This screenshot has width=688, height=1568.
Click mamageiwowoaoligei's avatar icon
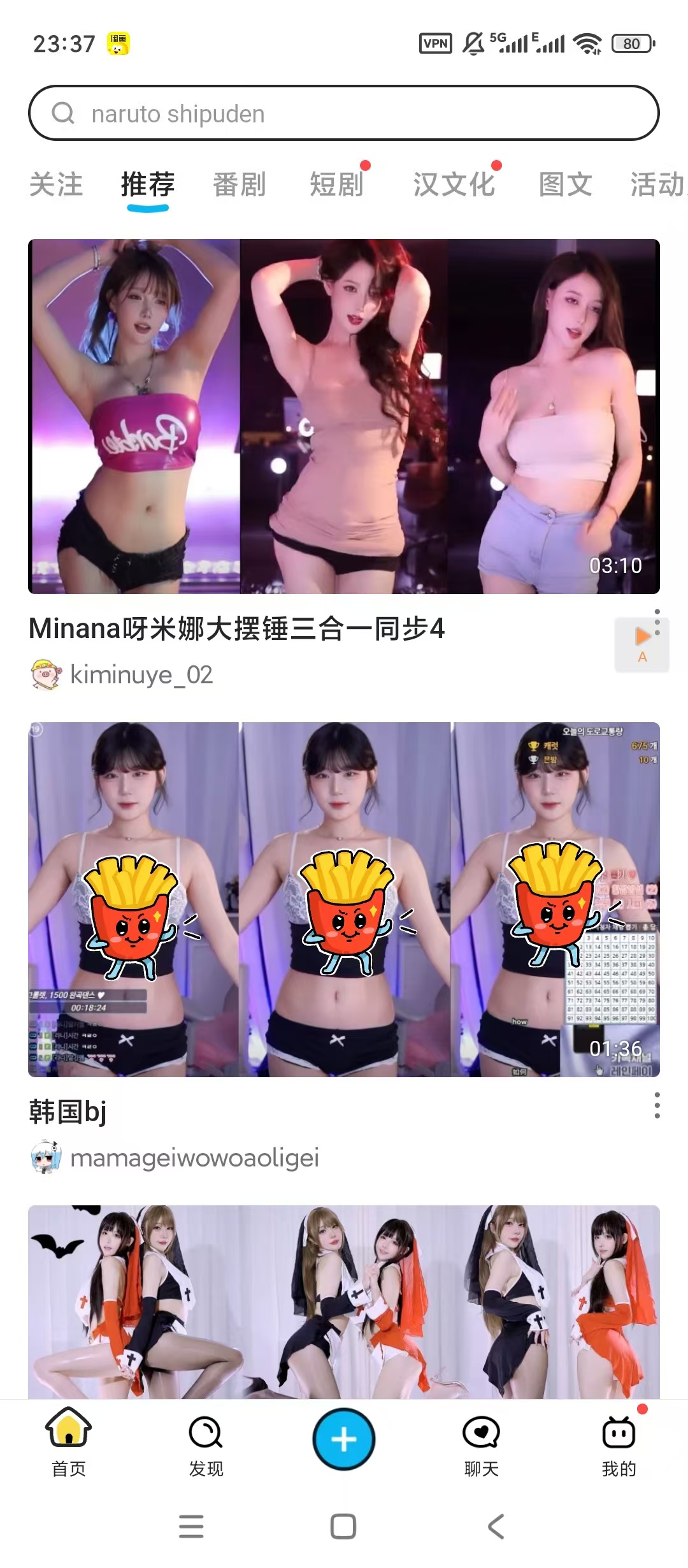[45, 1157]
